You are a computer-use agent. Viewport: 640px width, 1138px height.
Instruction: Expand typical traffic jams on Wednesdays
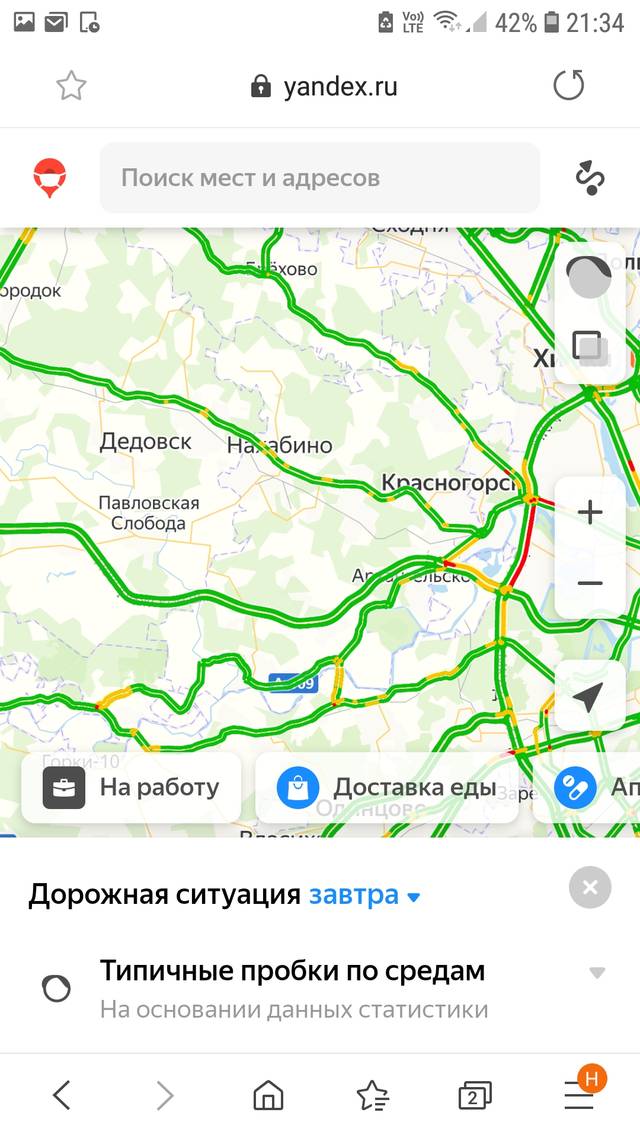pos(320,987)
